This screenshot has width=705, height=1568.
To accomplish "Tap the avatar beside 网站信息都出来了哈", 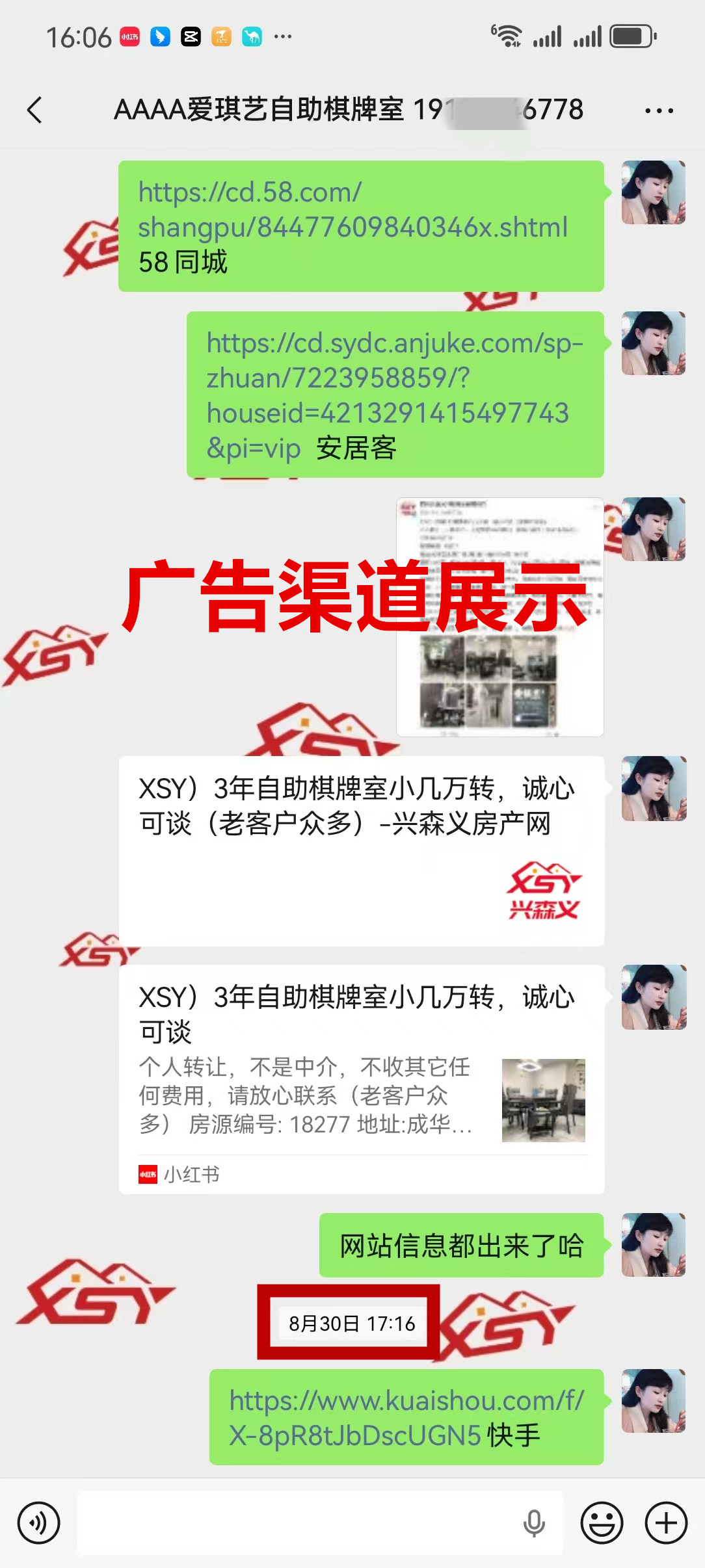I will pos(653,1244).
